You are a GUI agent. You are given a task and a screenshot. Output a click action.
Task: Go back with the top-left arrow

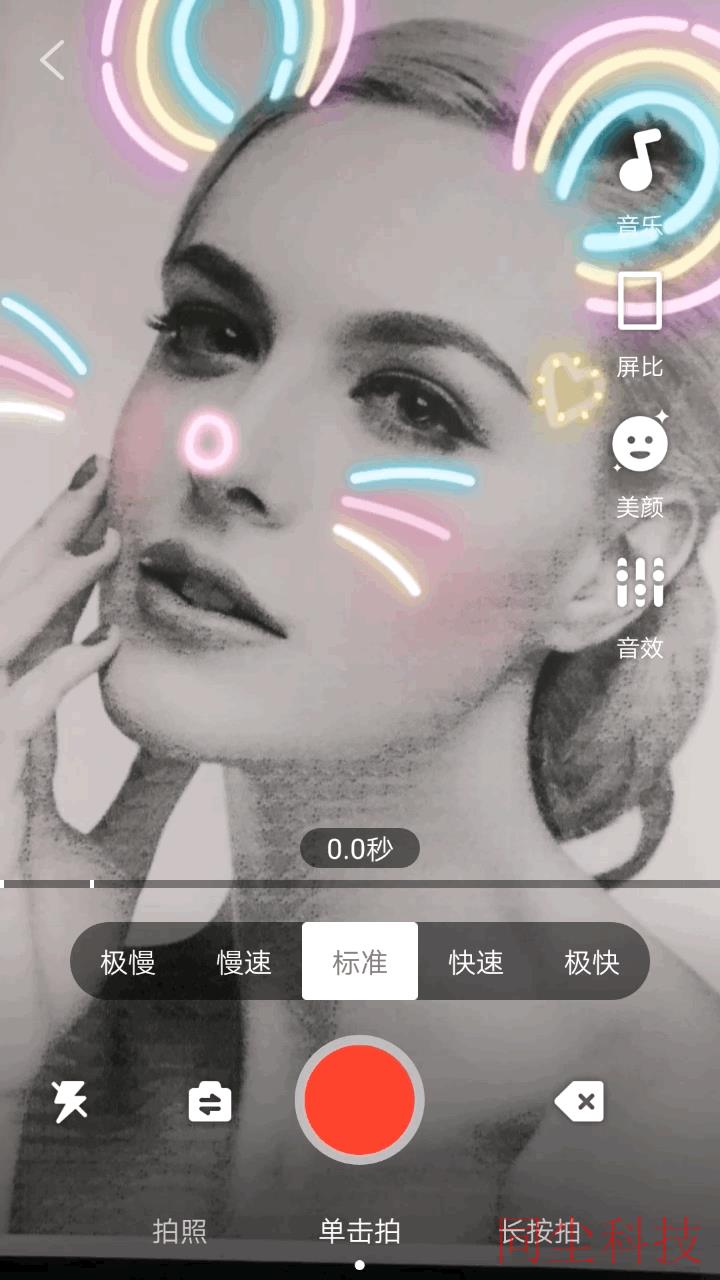[52, 60]
